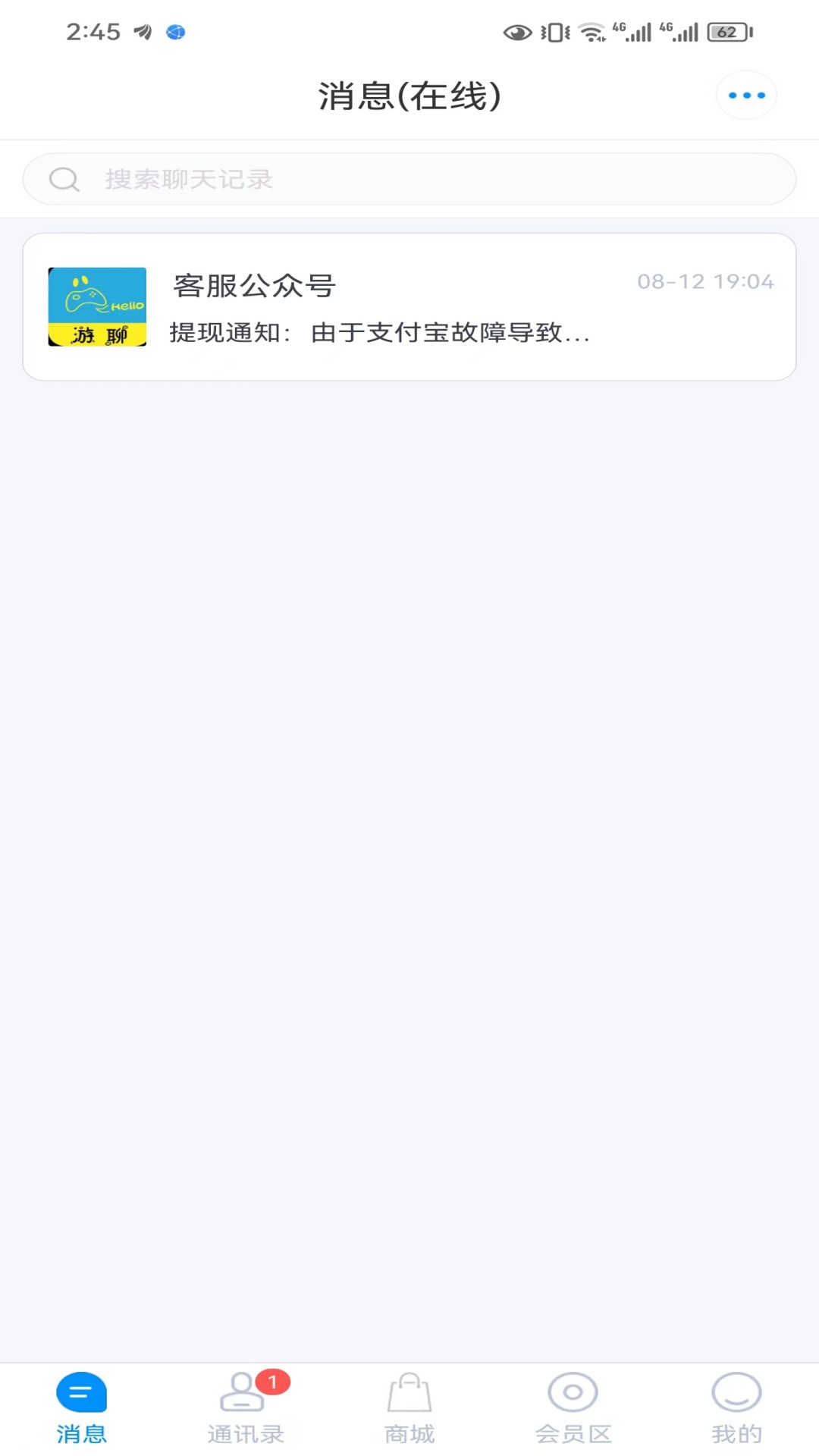The width and height of the screenshot is (819, 1456).
Task: Tap the 消息(在线) title text
Action: click(409, 96)
